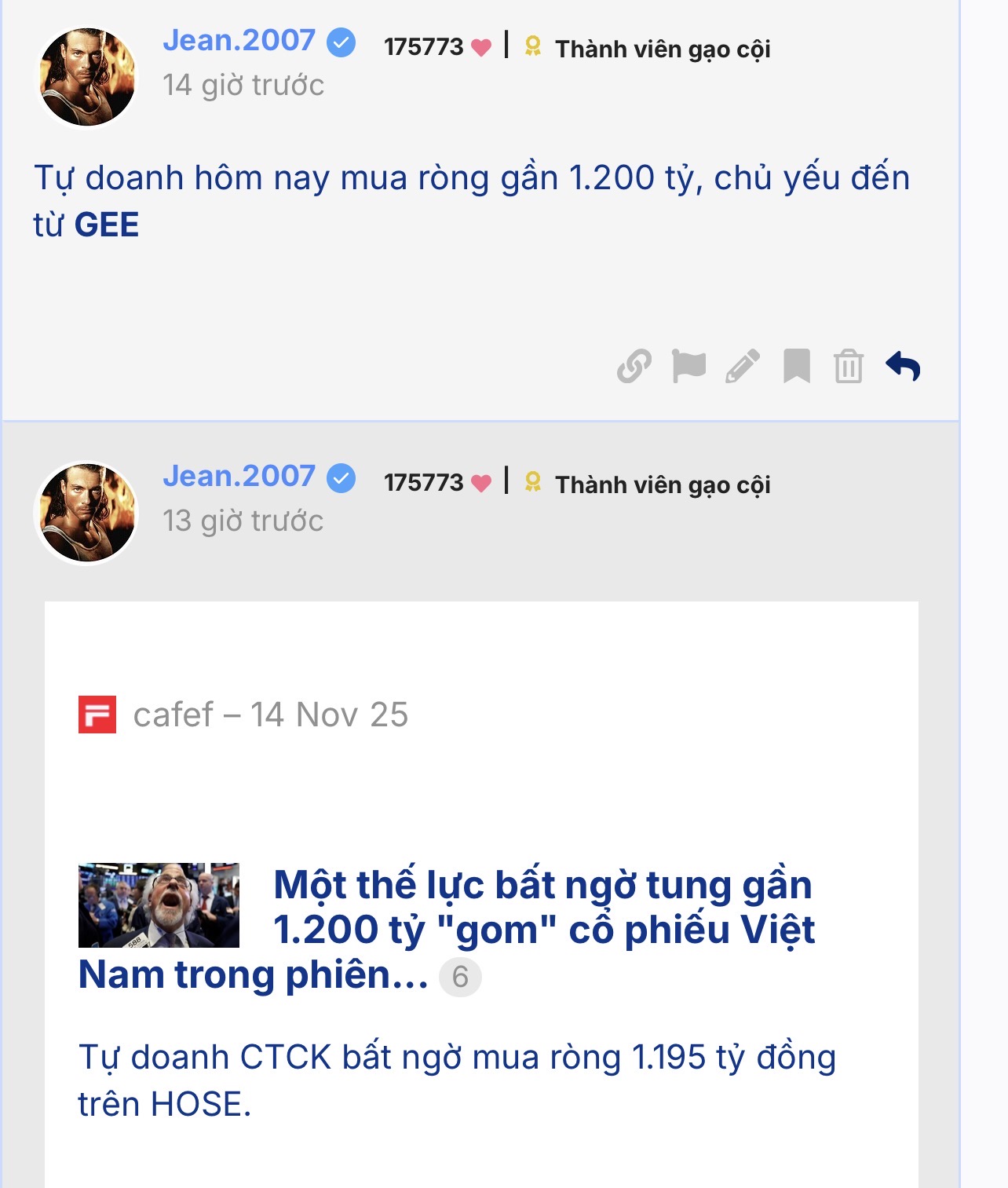Edit the post using pencil icon
The width and height of the screenshot is (1008, 1188).
(743, 366)
